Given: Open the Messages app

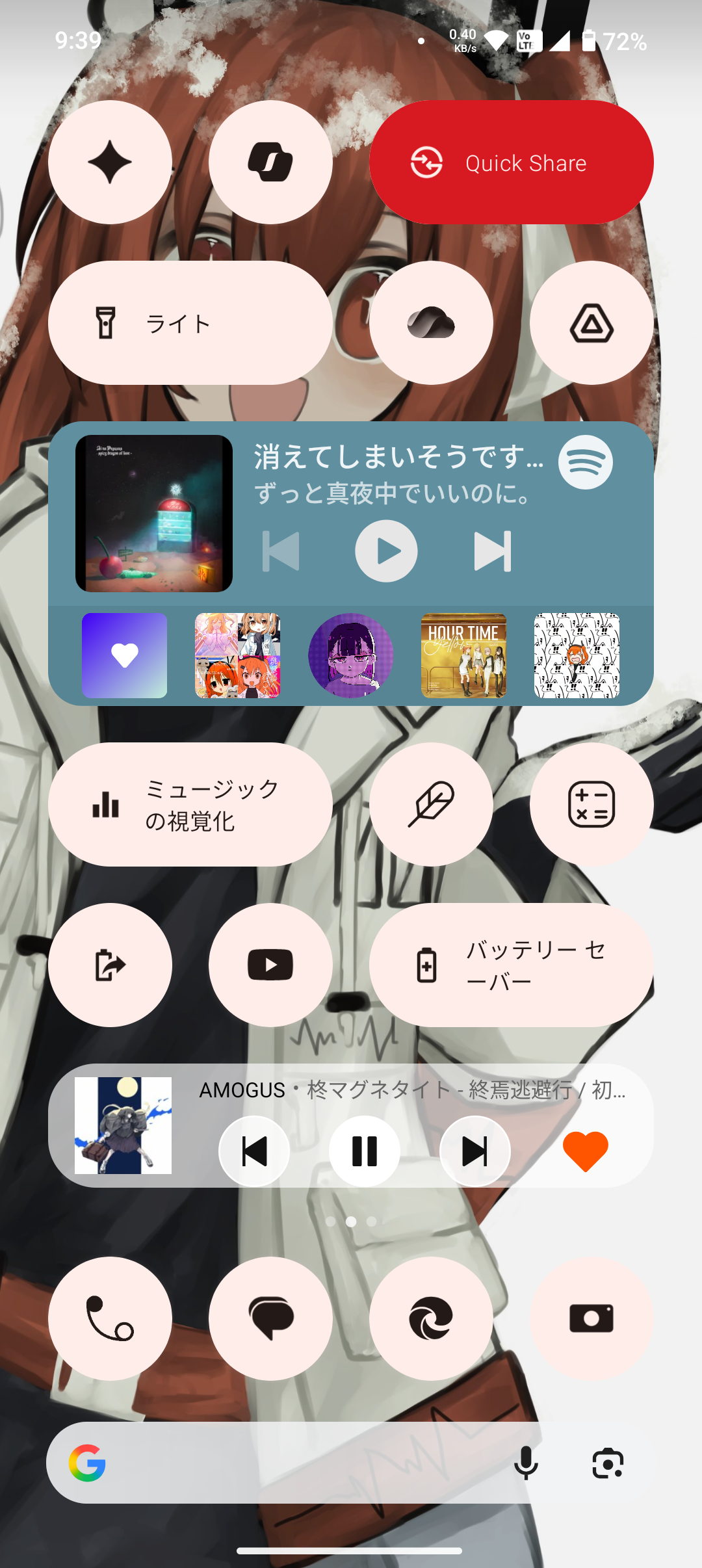Looking at the screenshot, I should tap(270, 1318).
